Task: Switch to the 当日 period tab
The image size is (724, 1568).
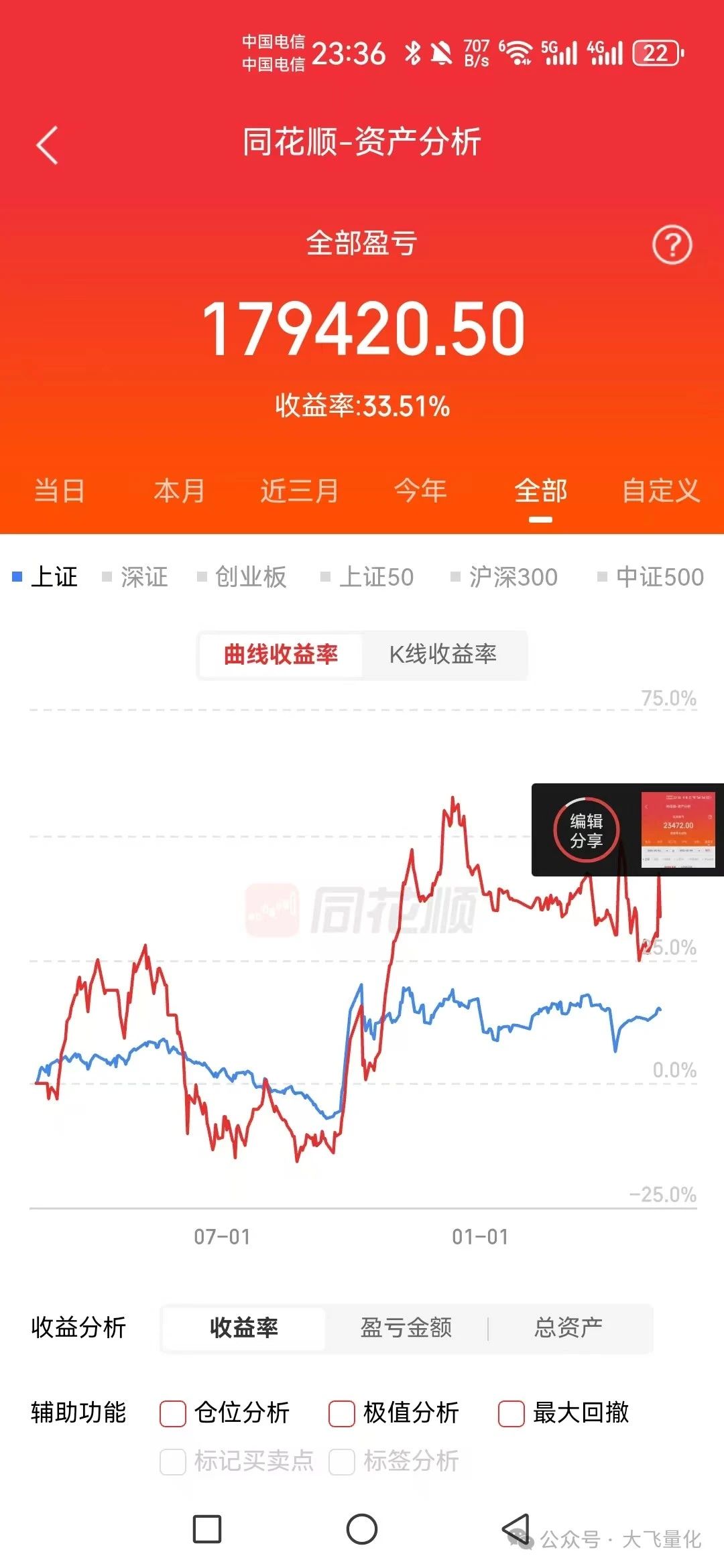Action: 59,491
